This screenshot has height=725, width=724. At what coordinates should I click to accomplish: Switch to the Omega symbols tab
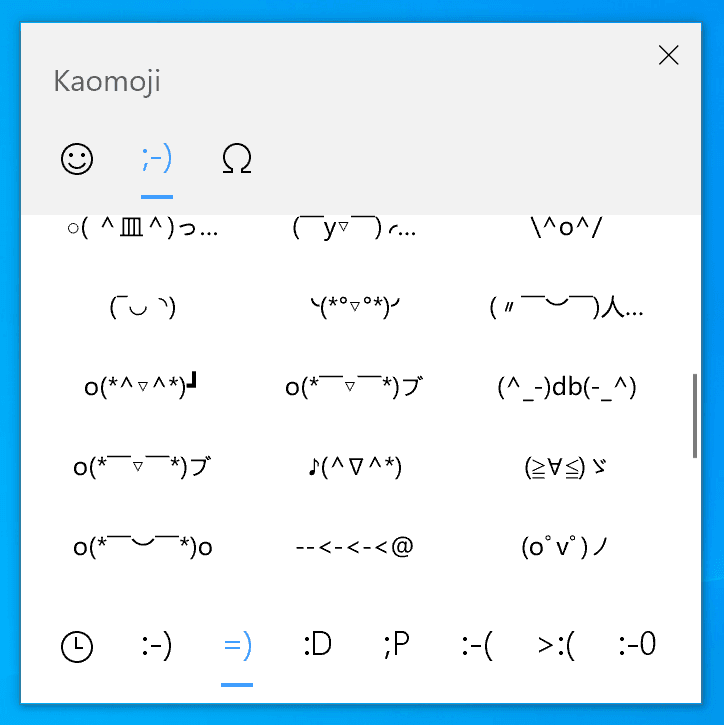click(236, 158)
